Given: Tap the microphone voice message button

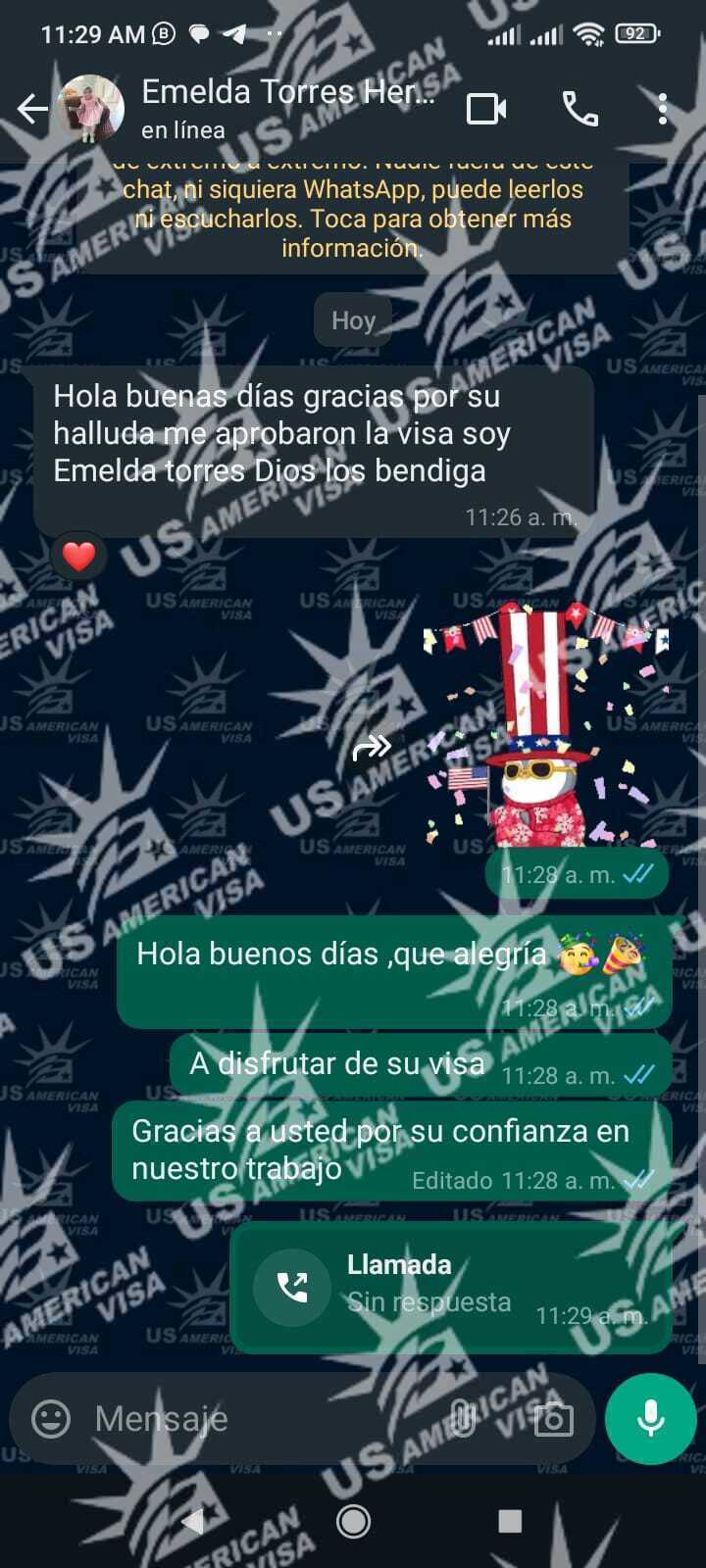Looking at the screenshot, I should point(650,1418).
